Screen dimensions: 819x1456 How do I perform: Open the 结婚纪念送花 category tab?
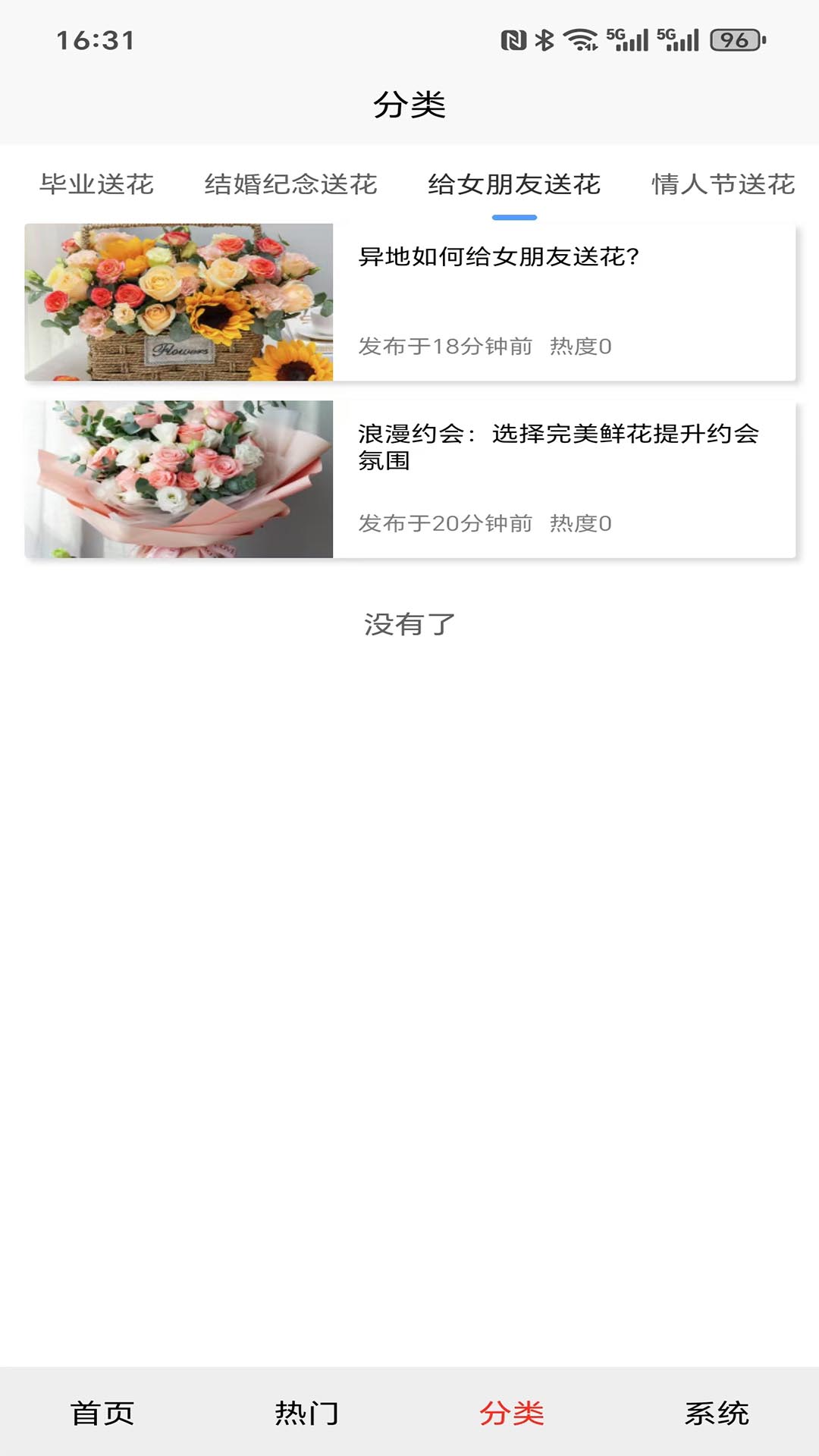pyautogui.click(x=290, y=182)
